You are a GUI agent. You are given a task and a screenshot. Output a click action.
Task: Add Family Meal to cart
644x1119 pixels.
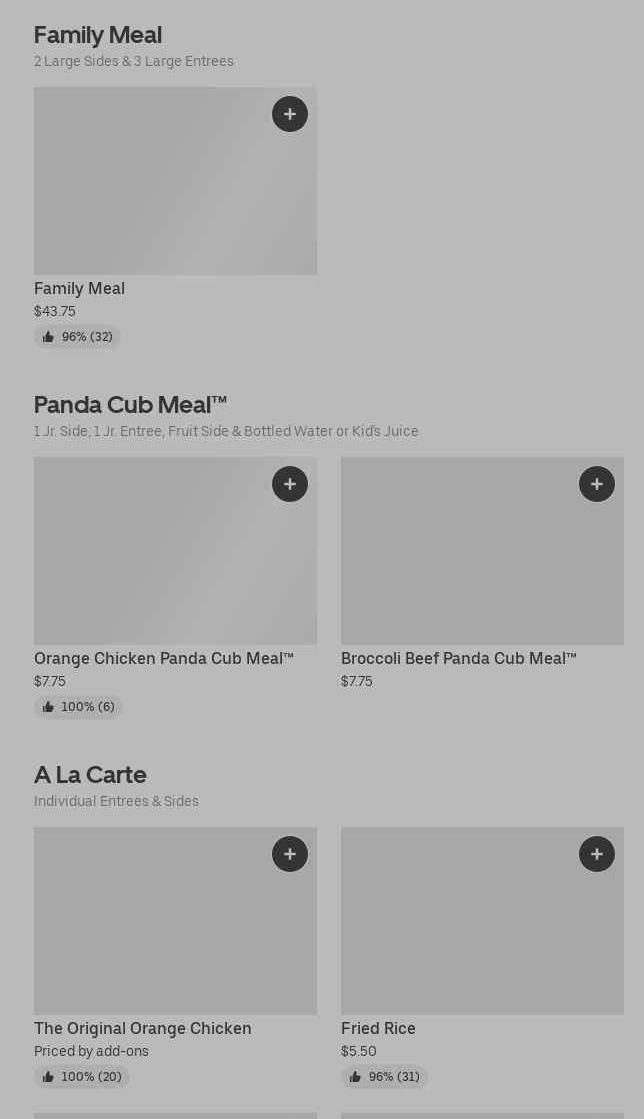pos(290,114)
